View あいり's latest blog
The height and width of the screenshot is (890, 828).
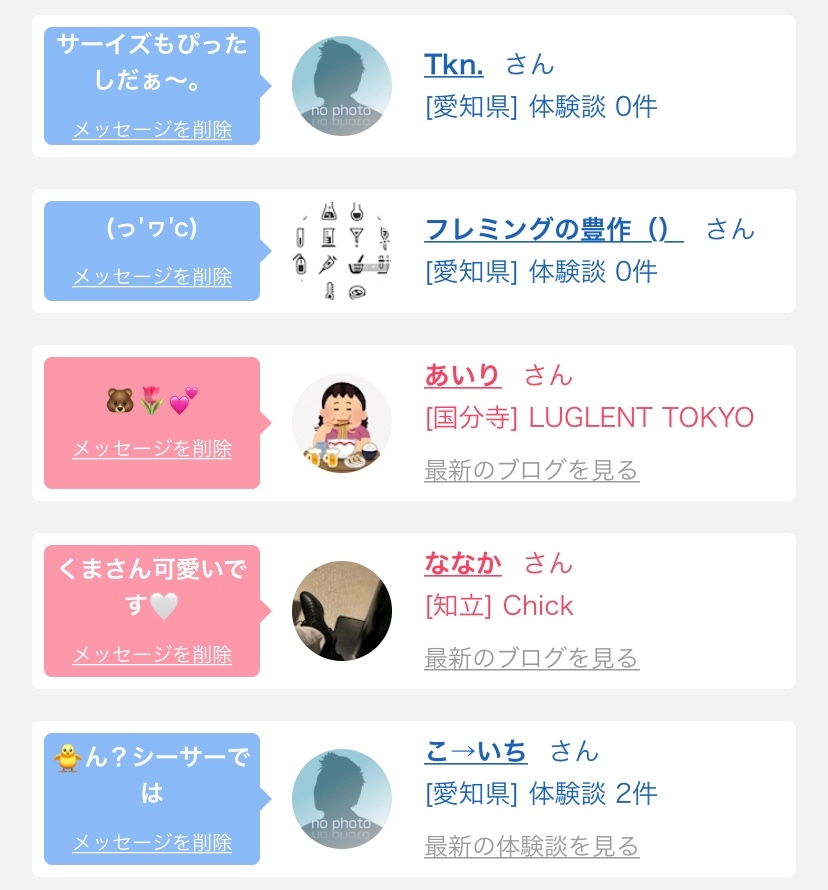tap(531, 470)
